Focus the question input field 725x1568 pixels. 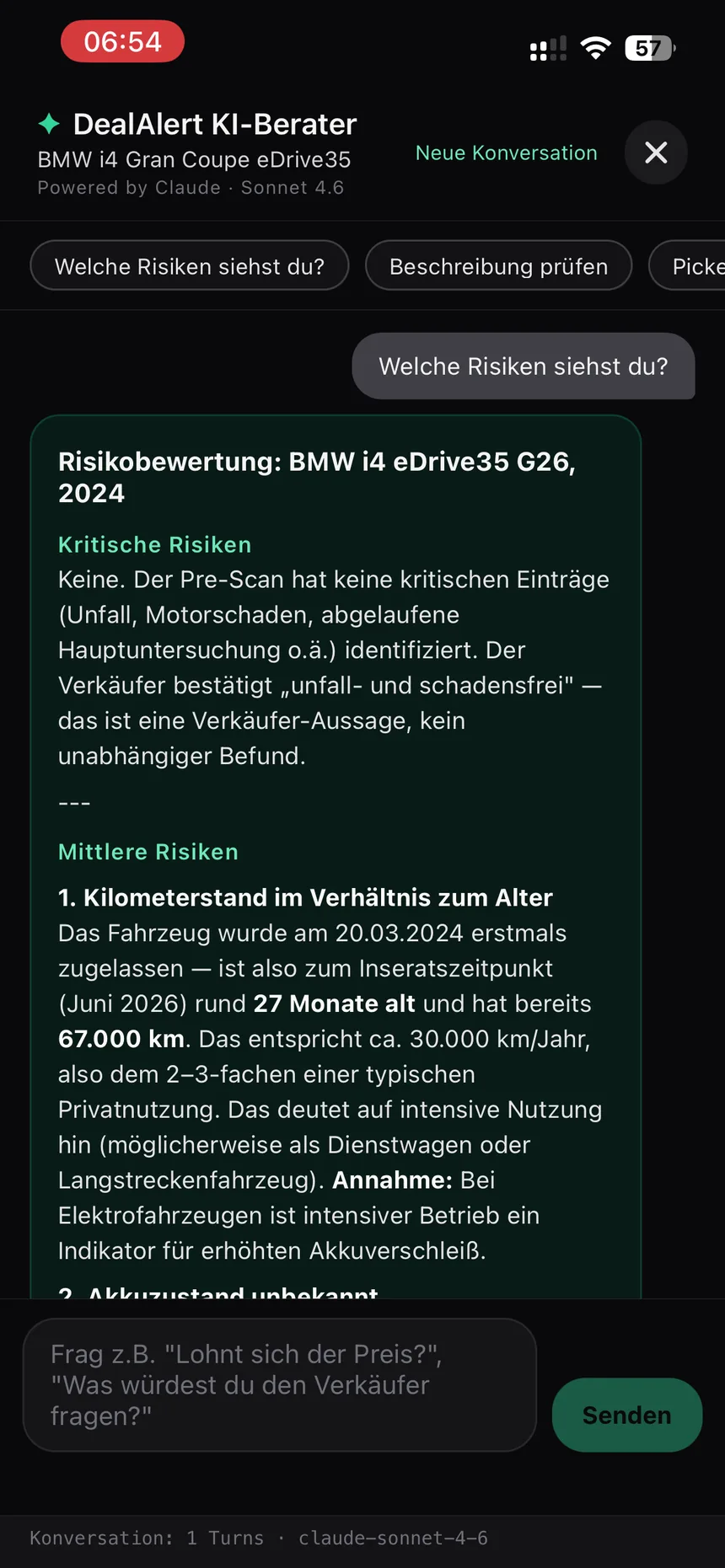(x=280, y=1384)
